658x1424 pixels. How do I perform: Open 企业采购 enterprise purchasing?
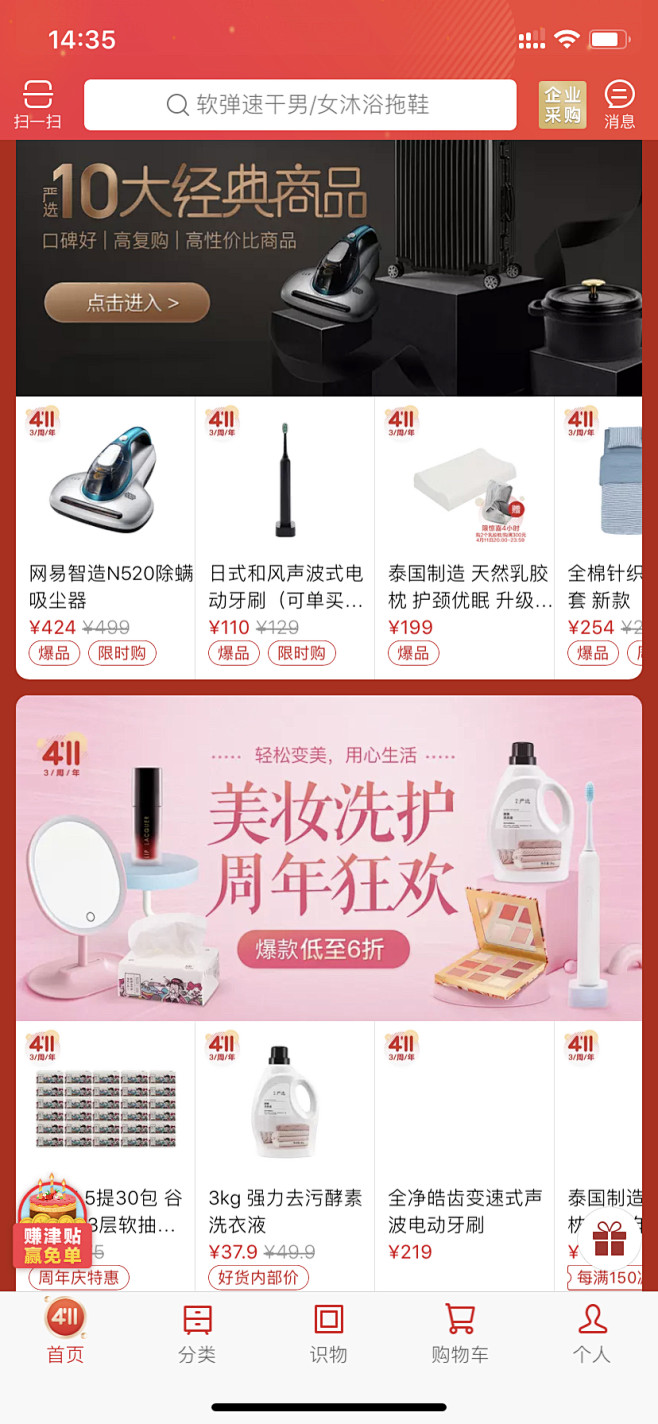click(562, 105)
